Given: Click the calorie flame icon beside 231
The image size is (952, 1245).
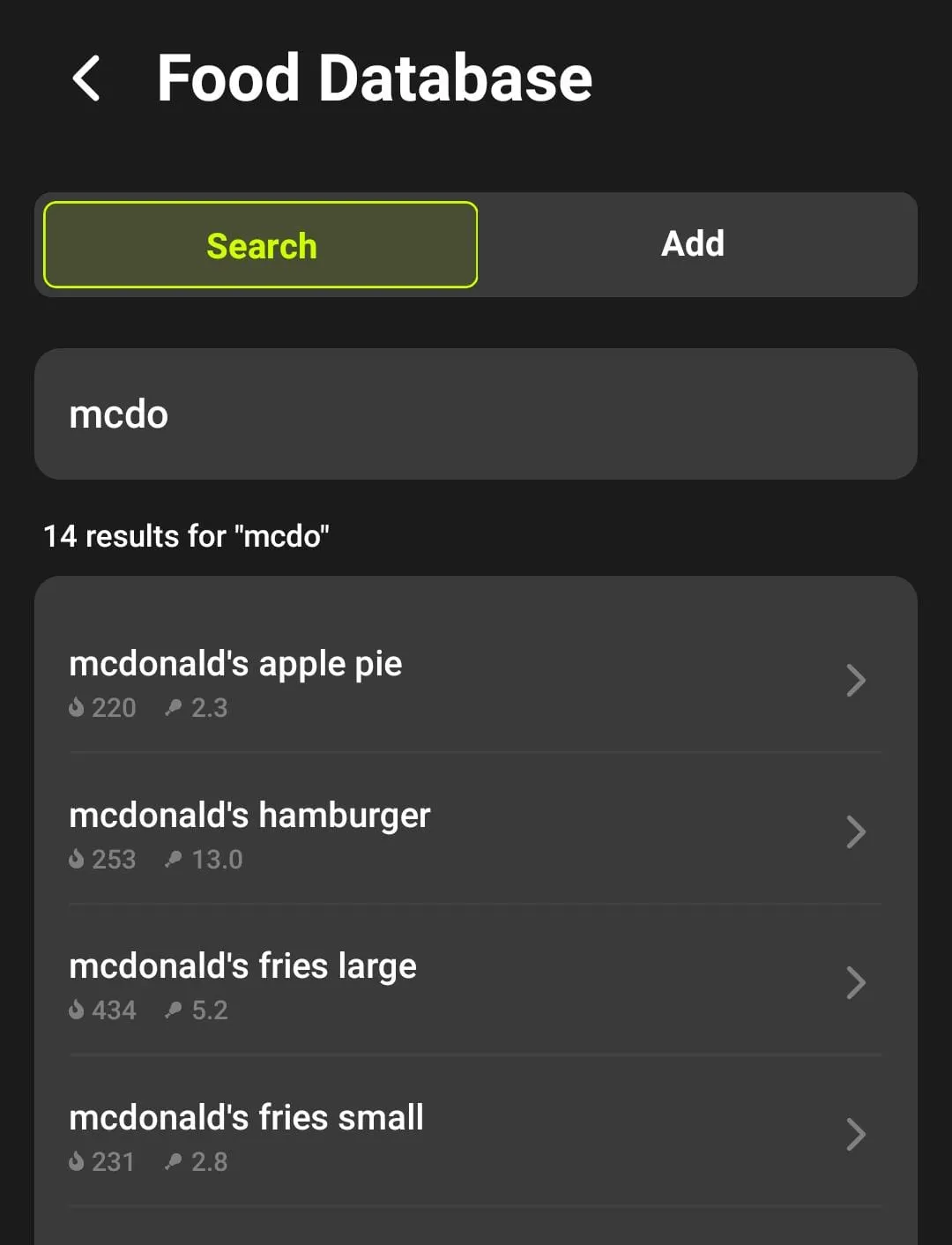Looking at the screenshot, I should 77,1161.
